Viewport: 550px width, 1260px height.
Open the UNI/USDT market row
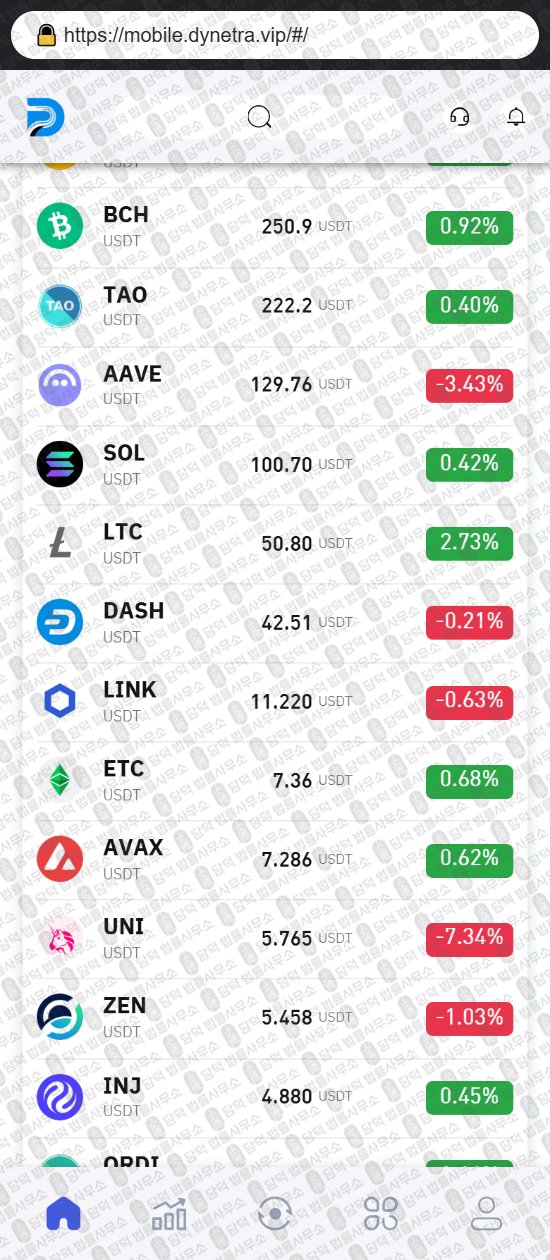(275, 938)
